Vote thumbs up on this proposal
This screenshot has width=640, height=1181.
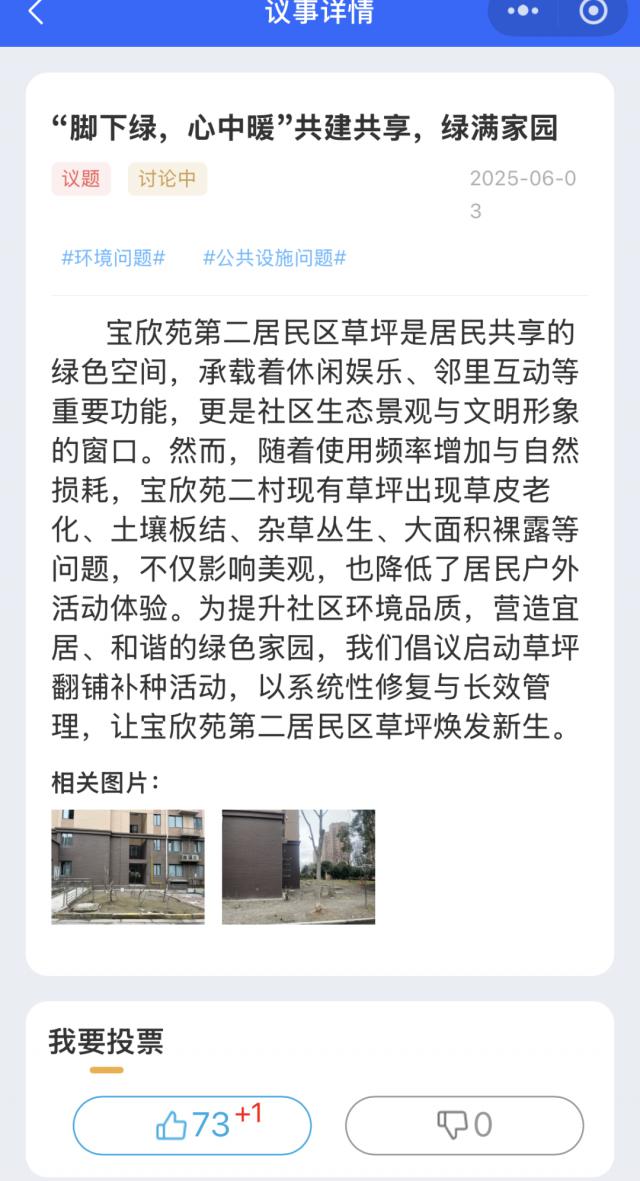(x=192, y=1125)
